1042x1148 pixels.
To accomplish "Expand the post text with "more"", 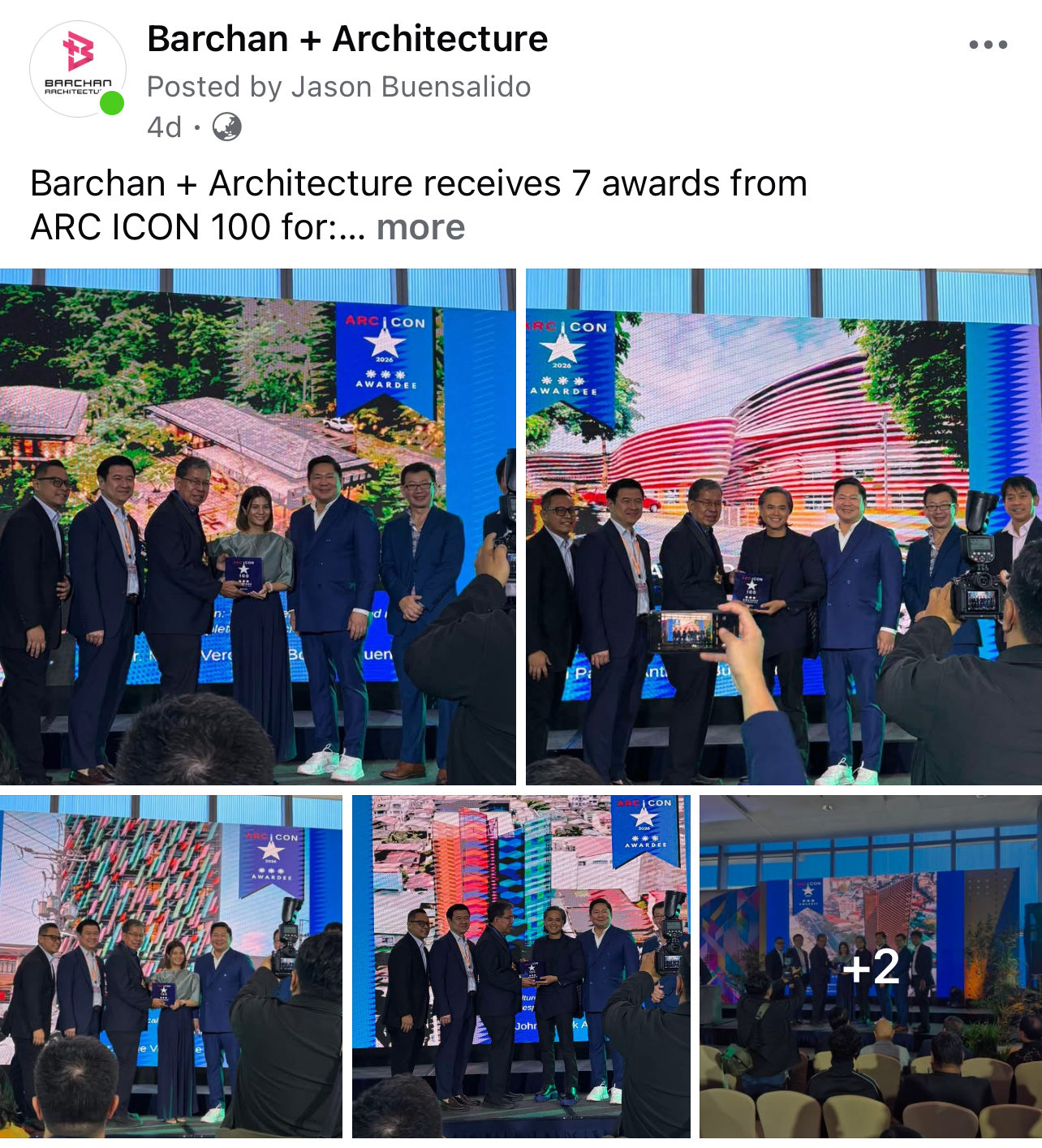I will pos(420,227).
